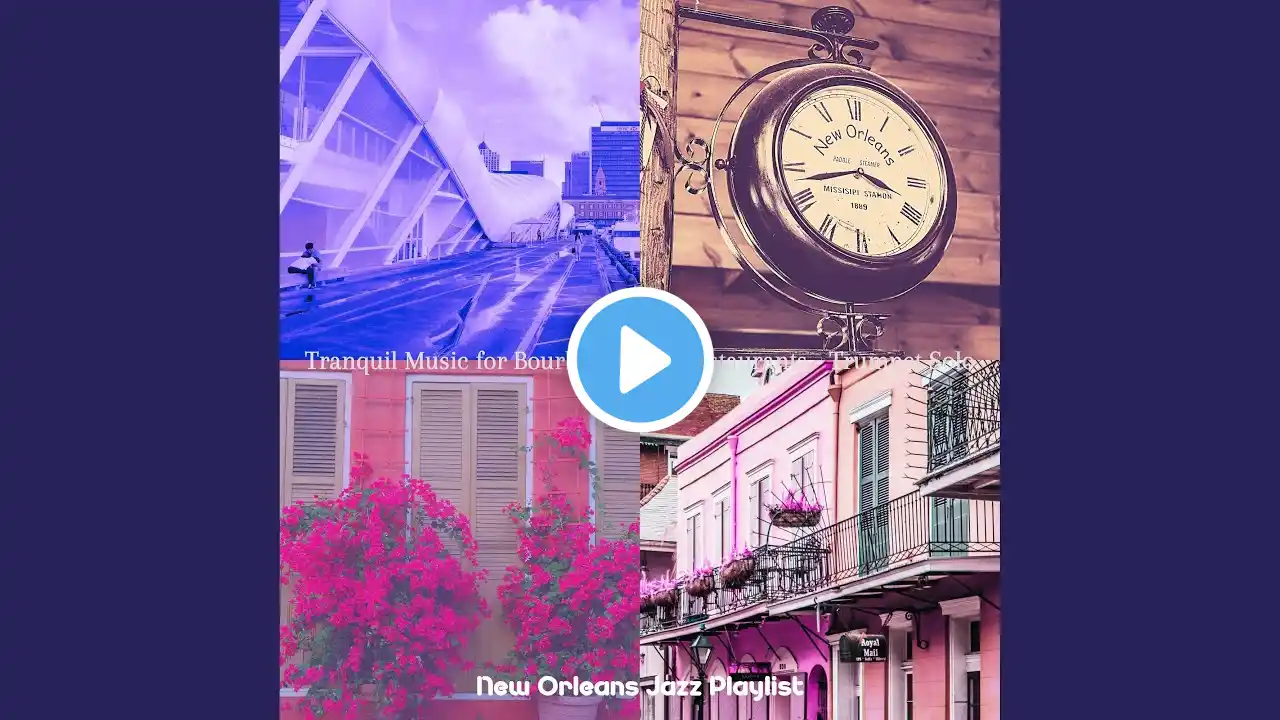The height and width of the screenshot is (720, 1280).
Task: Play the New Orleans Jazz Playlist video
Action: coord(640,360)
